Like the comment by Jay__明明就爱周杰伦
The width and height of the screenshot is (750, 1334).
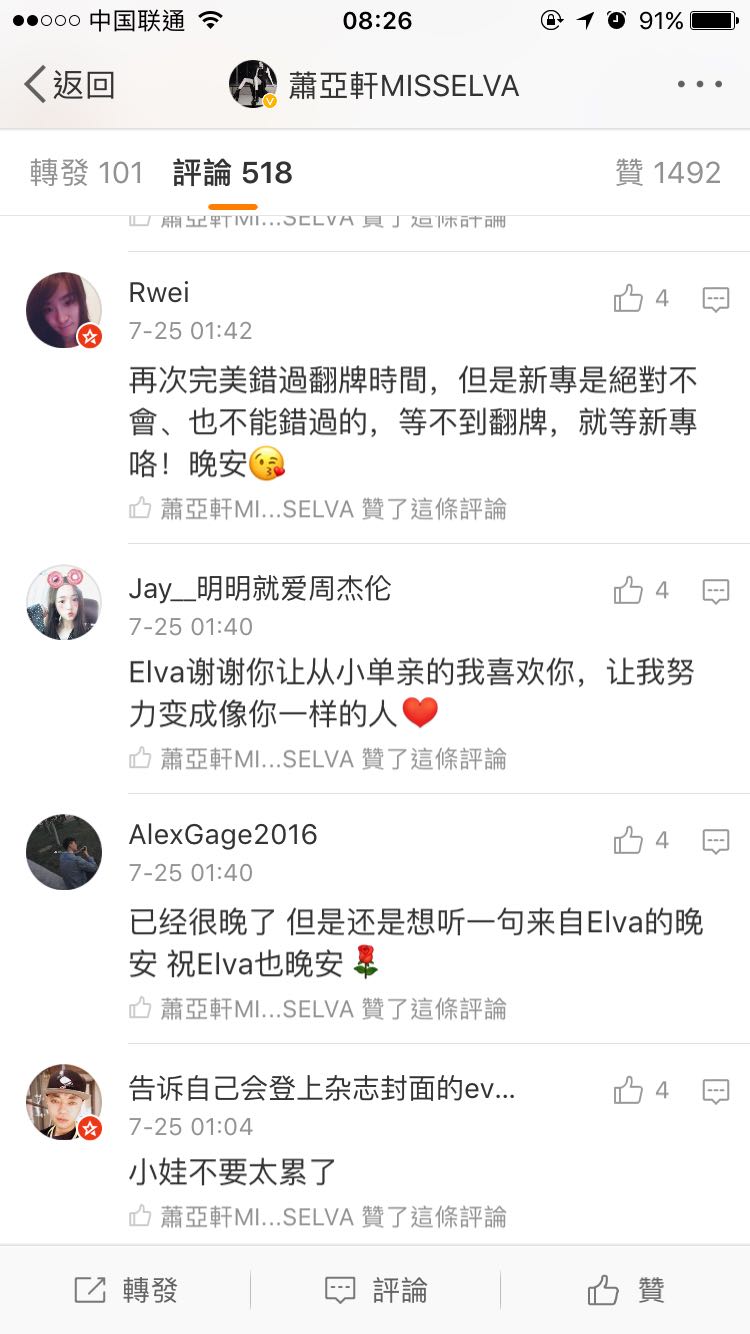(x=629, y=591)
